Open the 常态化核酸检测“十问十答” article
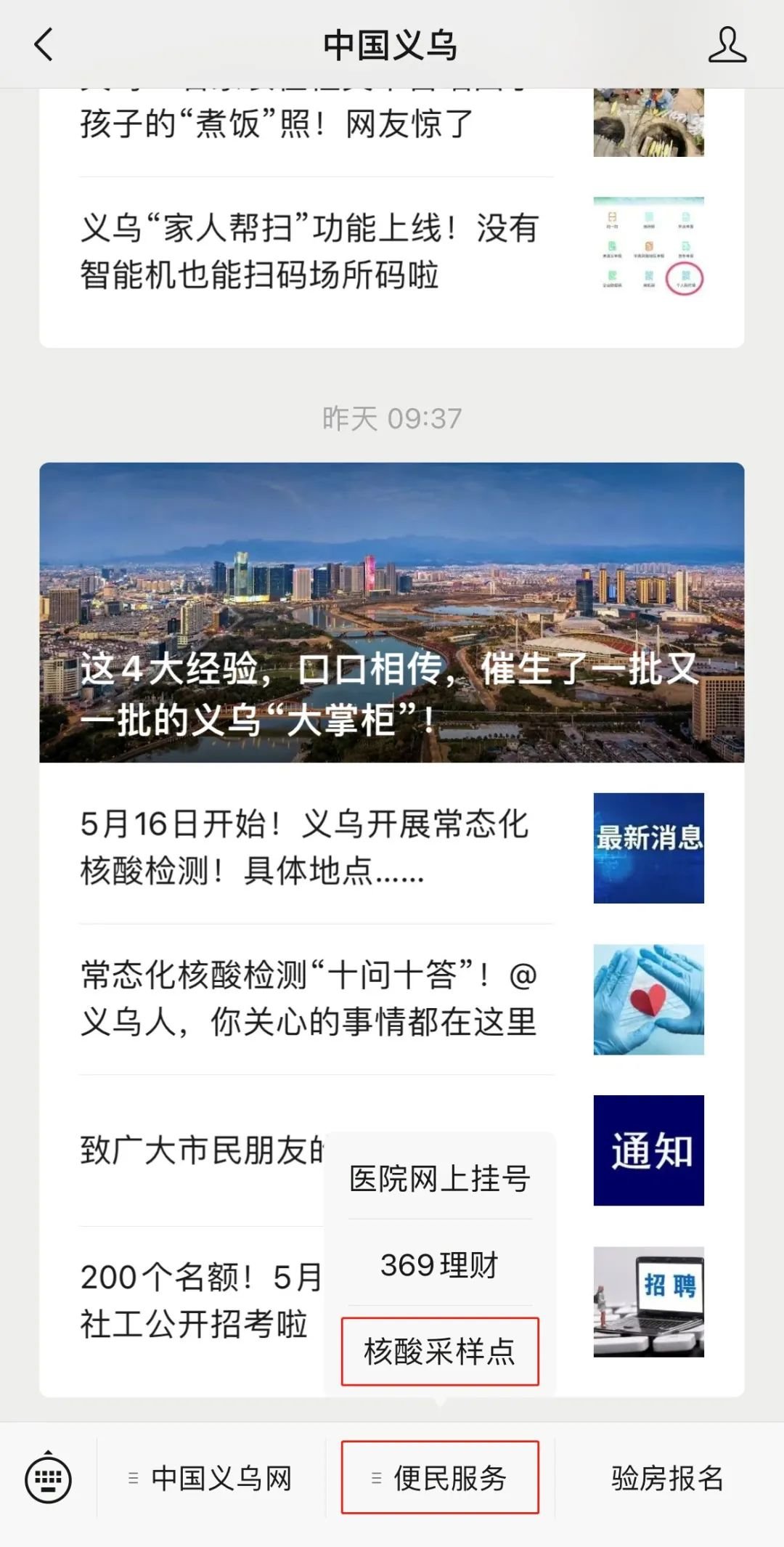The image size is (784, 1547). (x=309, y=999)
